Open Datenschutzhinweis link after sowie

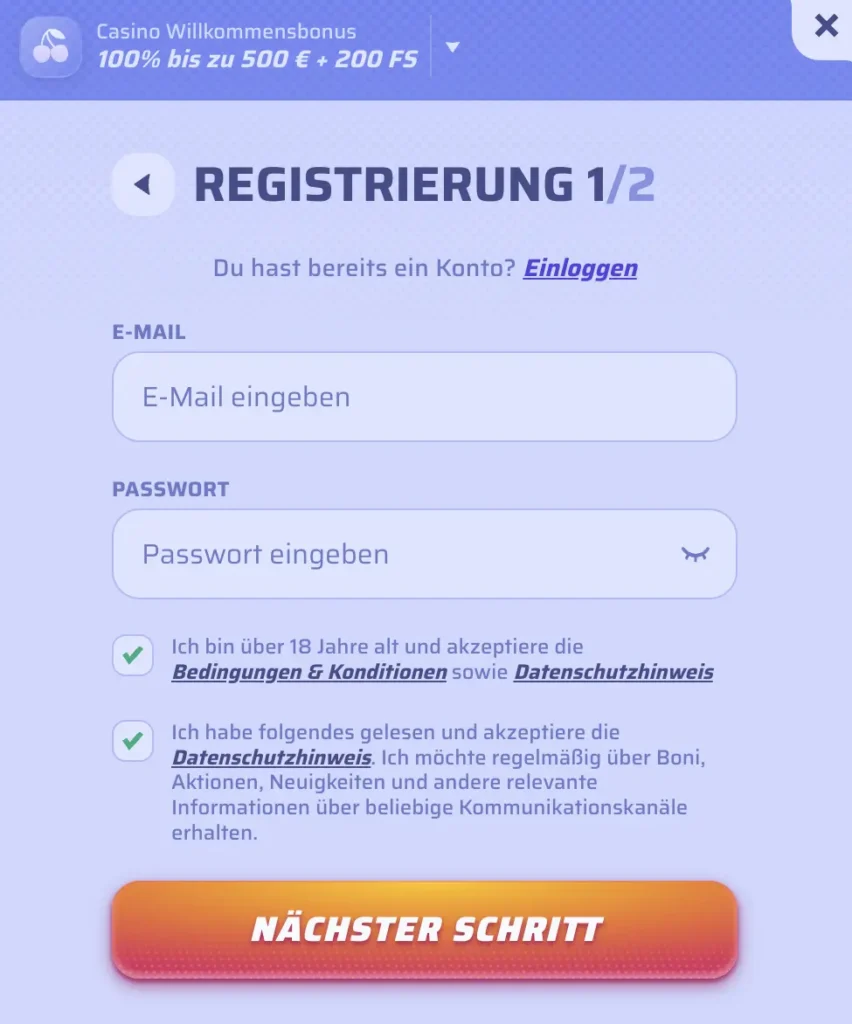(613, 672)
